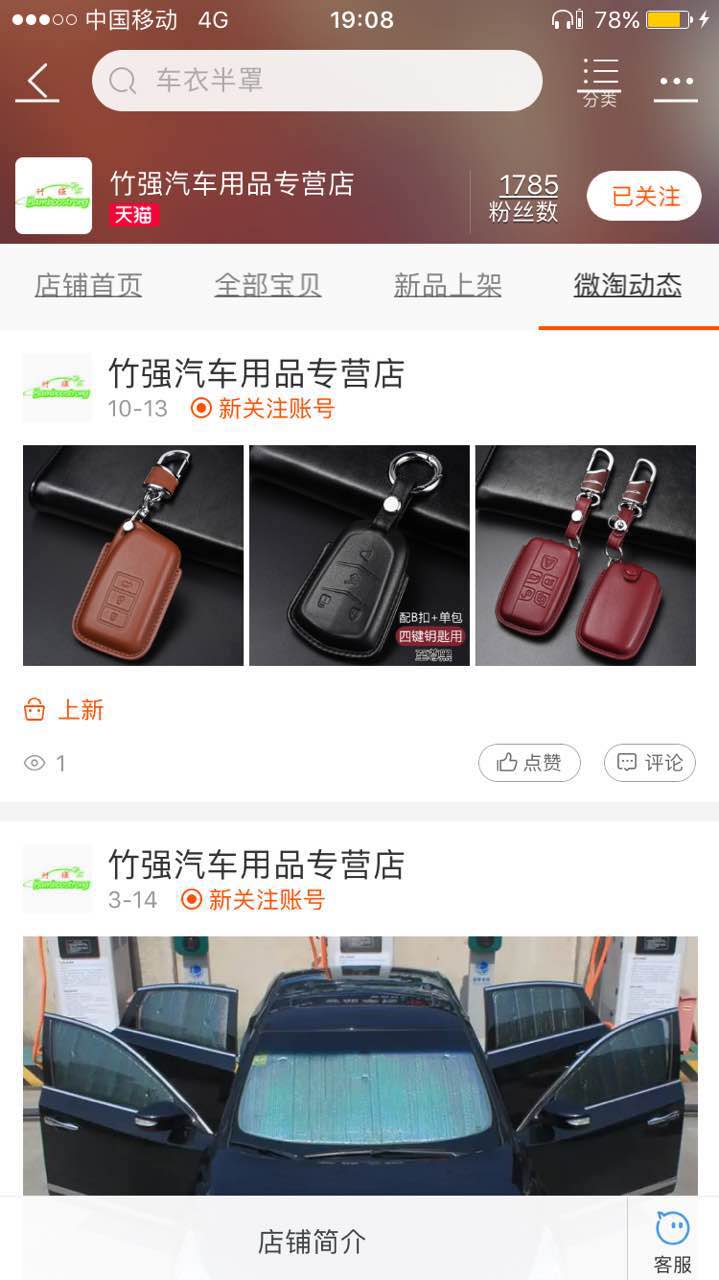719x1280 pixels.
Task: Open the three-dot overflow menu
Action: tap(676, 83)
